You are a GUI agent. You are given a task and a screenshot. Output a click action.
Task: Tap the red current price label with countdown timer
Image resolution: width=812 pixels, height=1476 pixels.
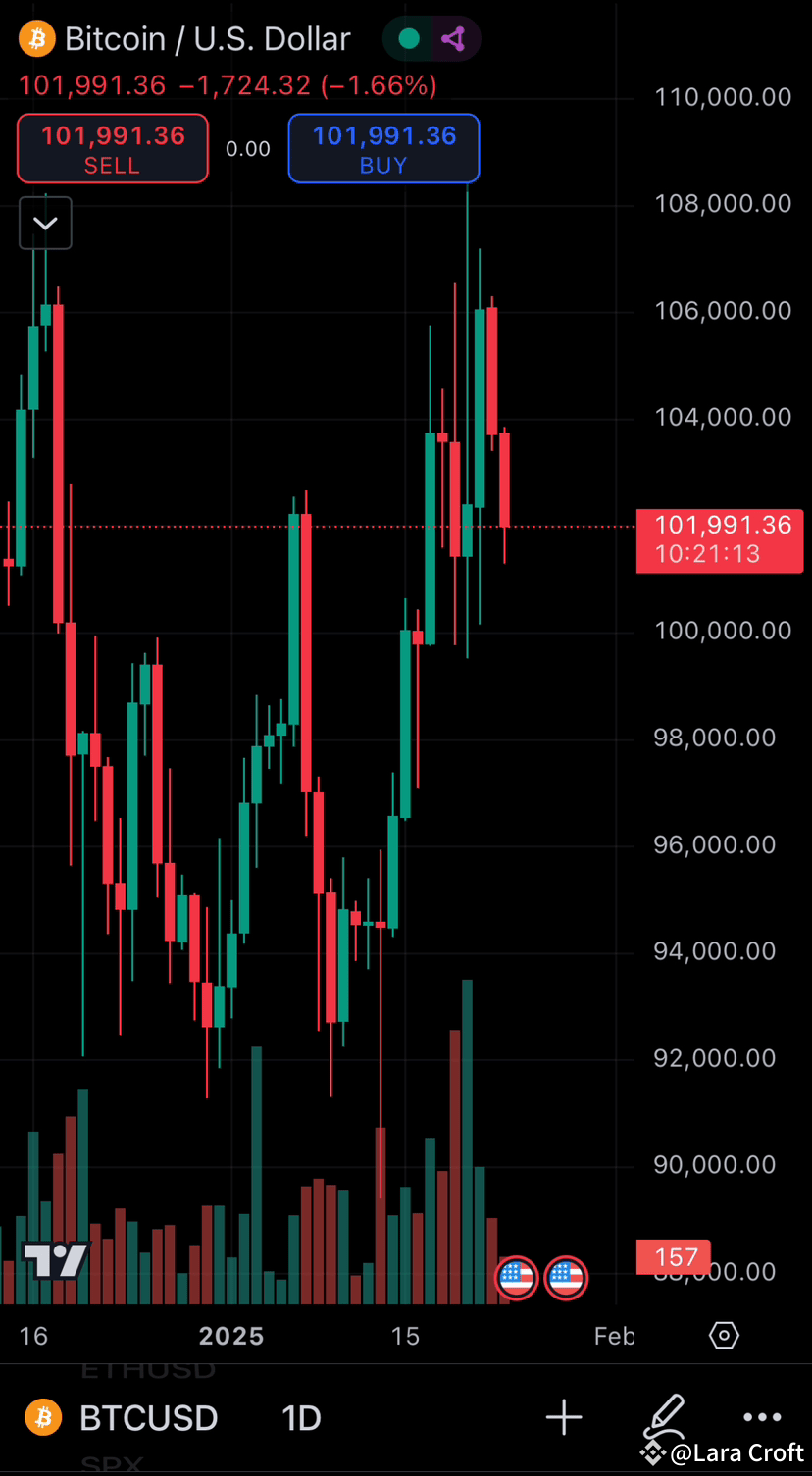(x=719, y=540)
